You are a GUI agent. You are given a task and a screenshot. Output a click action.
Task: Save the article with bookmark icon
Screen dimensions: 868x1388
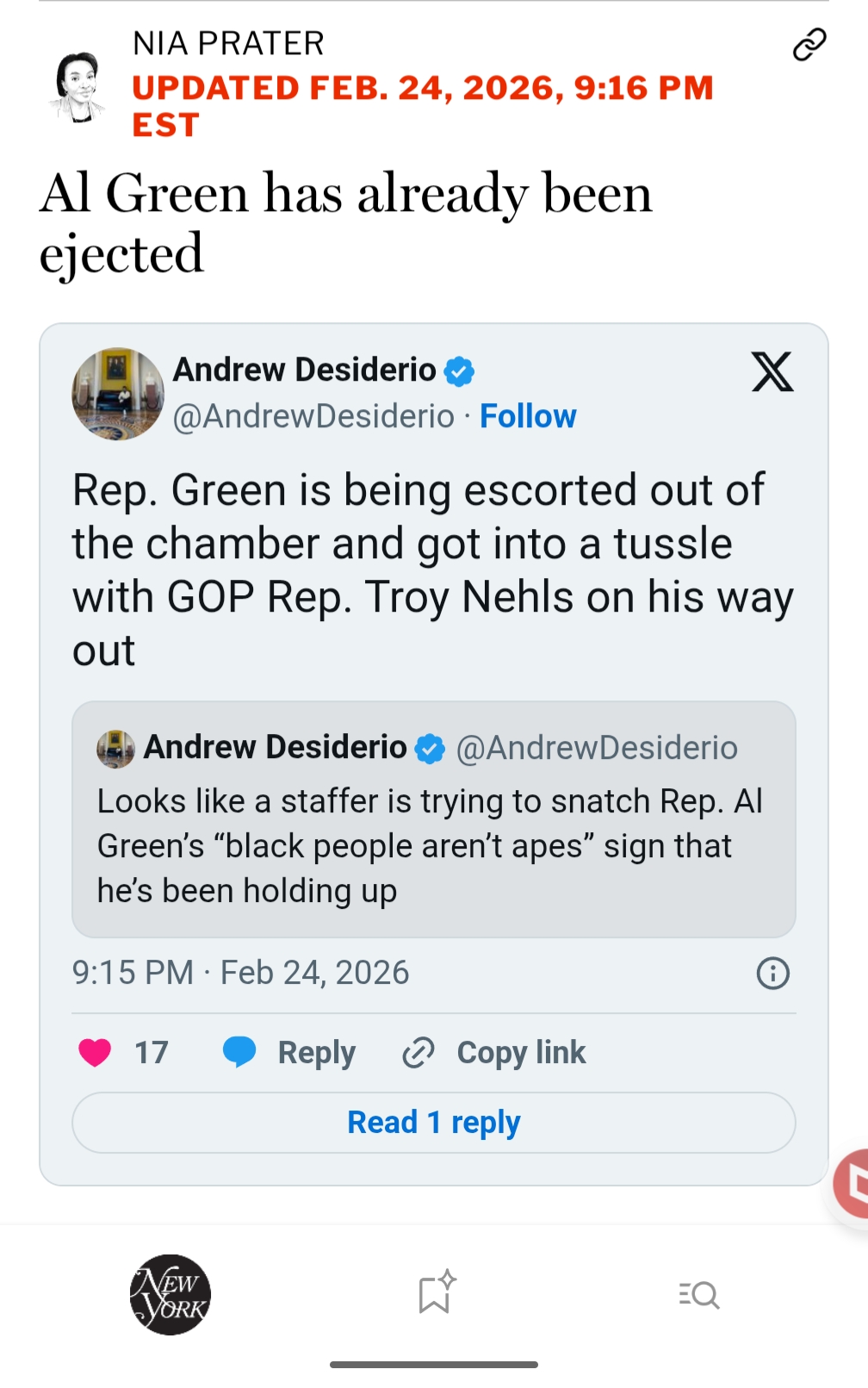point(436,1293)
